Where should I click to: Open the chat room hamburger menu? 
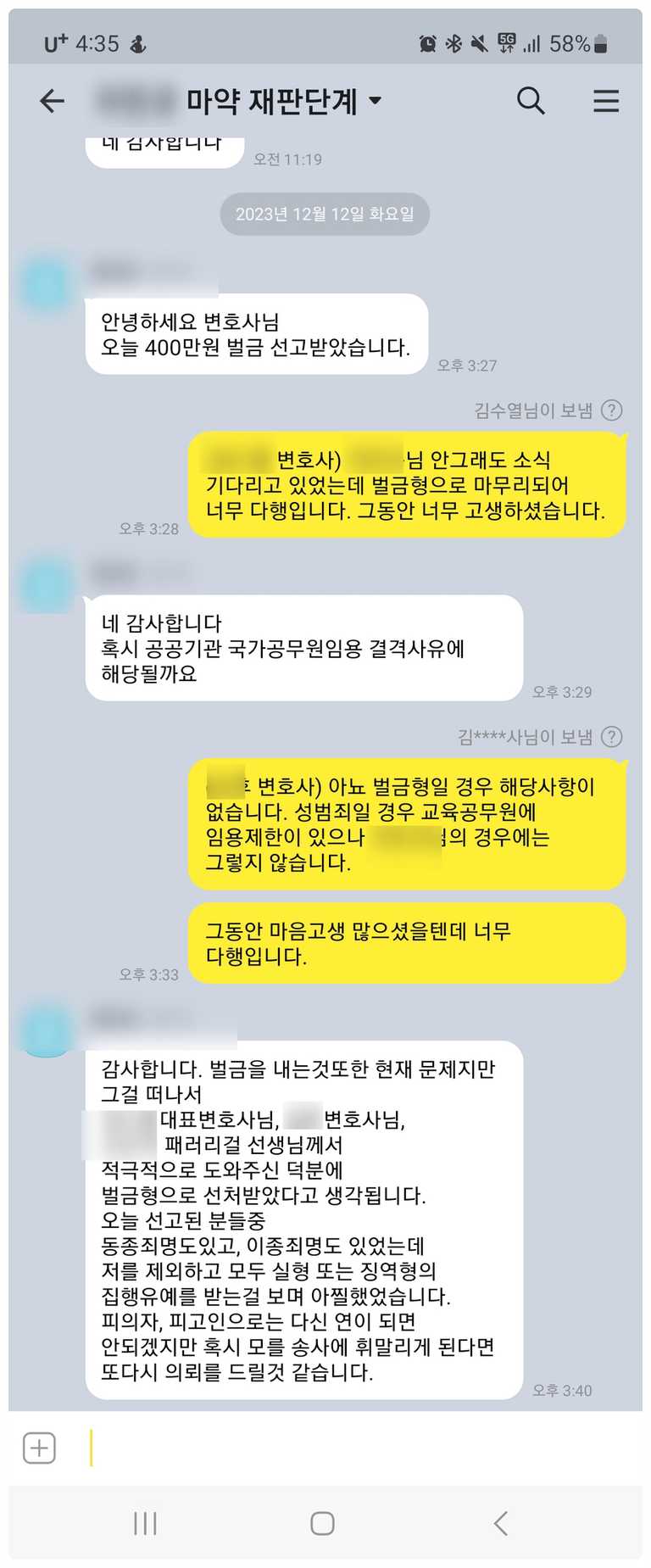[605, 101]
